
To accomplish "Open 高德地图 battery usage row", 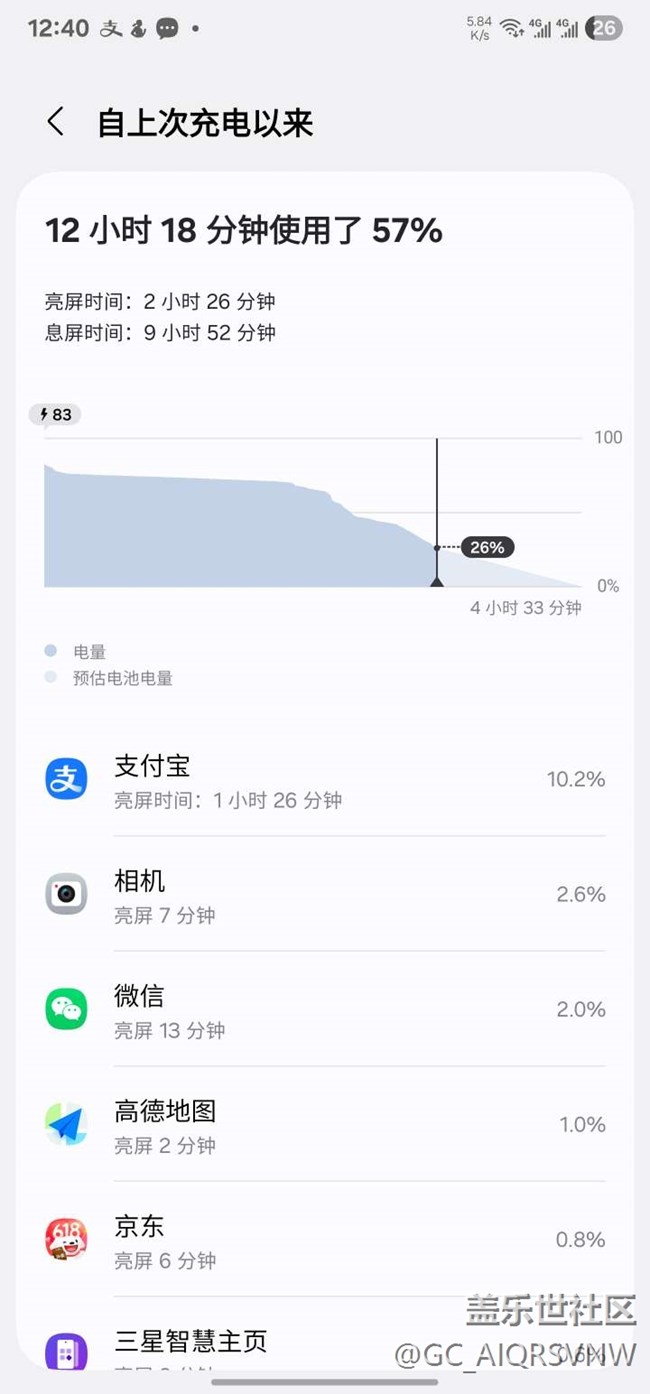I will click(x=325, y=1125).
